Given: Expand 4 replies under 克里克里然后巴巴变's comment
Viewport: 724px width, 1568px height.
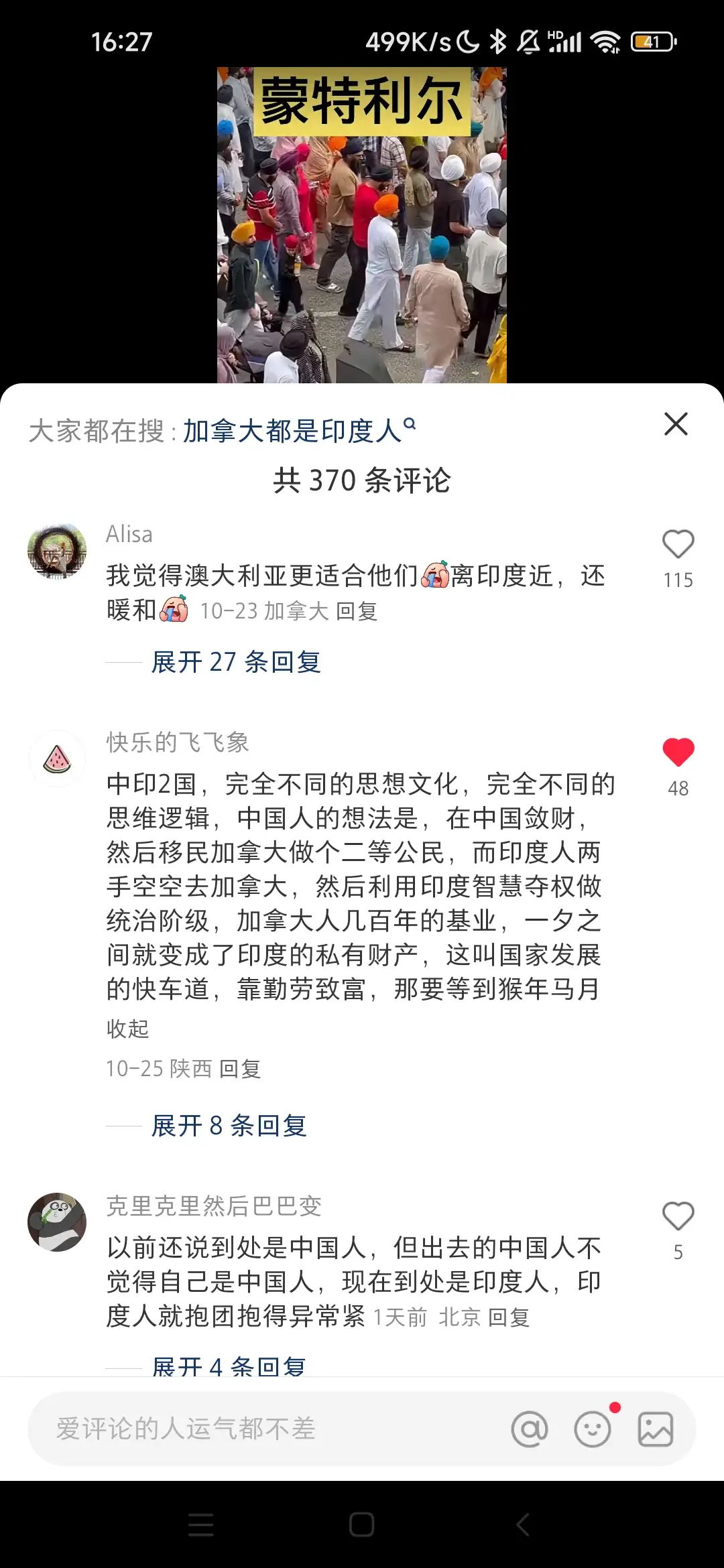Looking at the screenshot, I should point(229,1366).
